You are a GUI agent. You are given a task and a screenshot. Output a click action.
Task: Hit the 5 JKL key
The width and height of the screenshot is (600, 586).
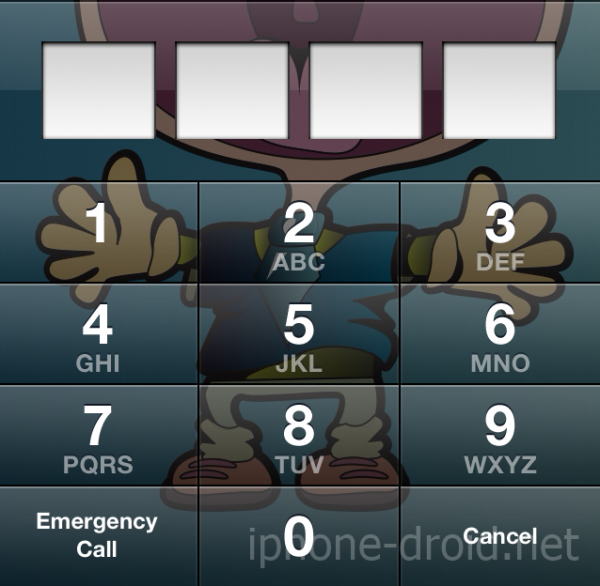(x=299, y=334)
